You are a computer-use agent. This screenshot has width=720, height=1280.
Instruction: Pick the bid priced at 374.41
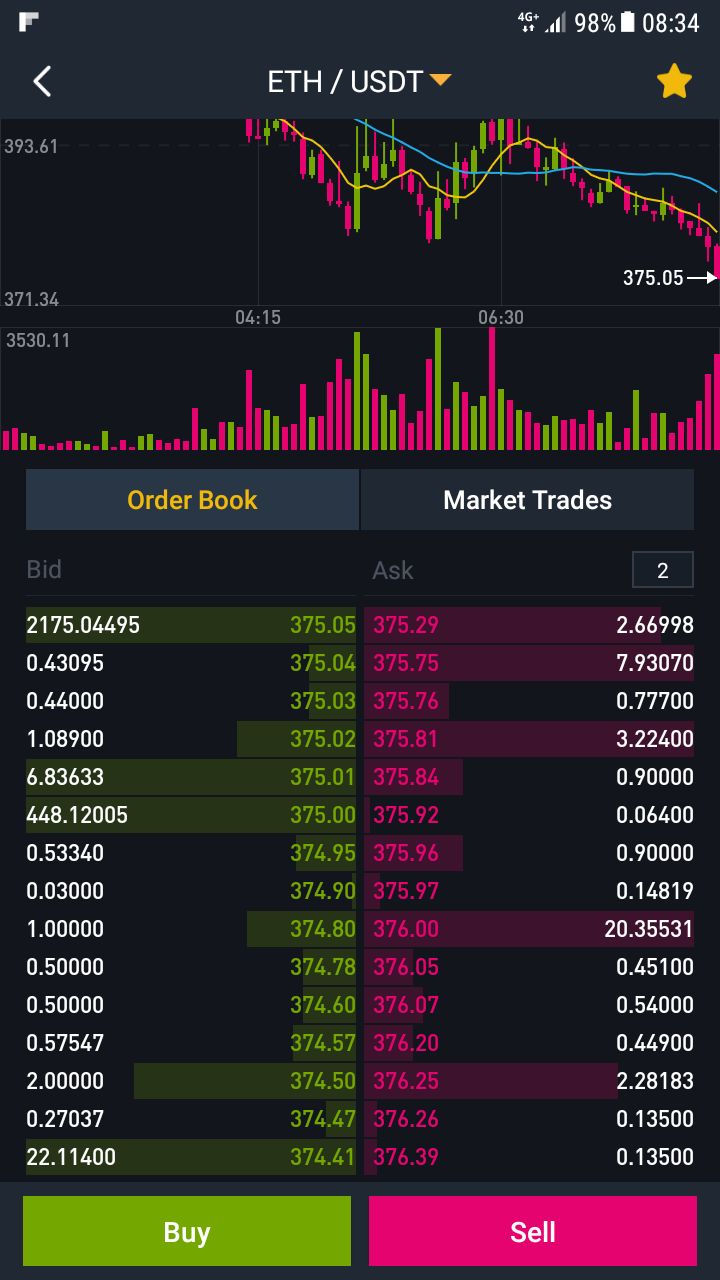191,1157
